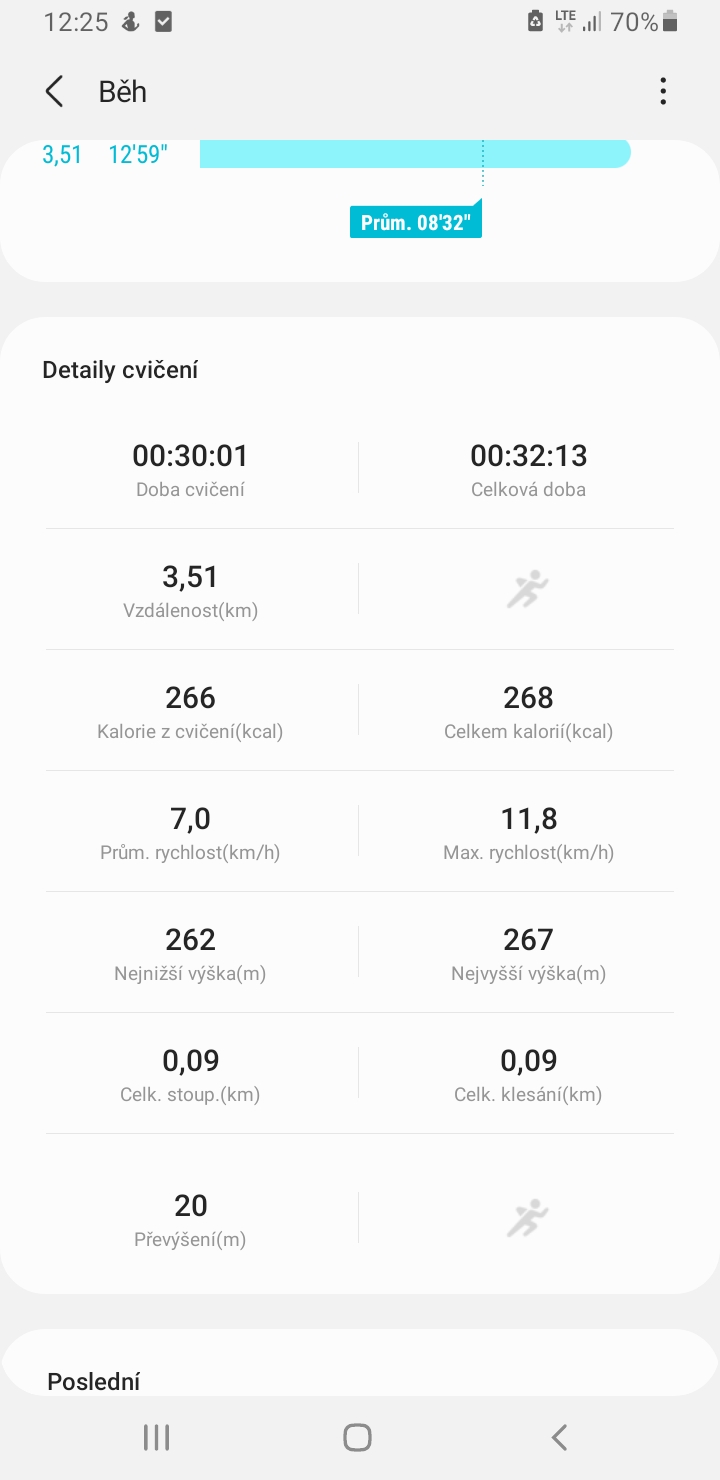The image size is (720, 1480).
Task: Tap the system back button
Action: (559, 1438)
